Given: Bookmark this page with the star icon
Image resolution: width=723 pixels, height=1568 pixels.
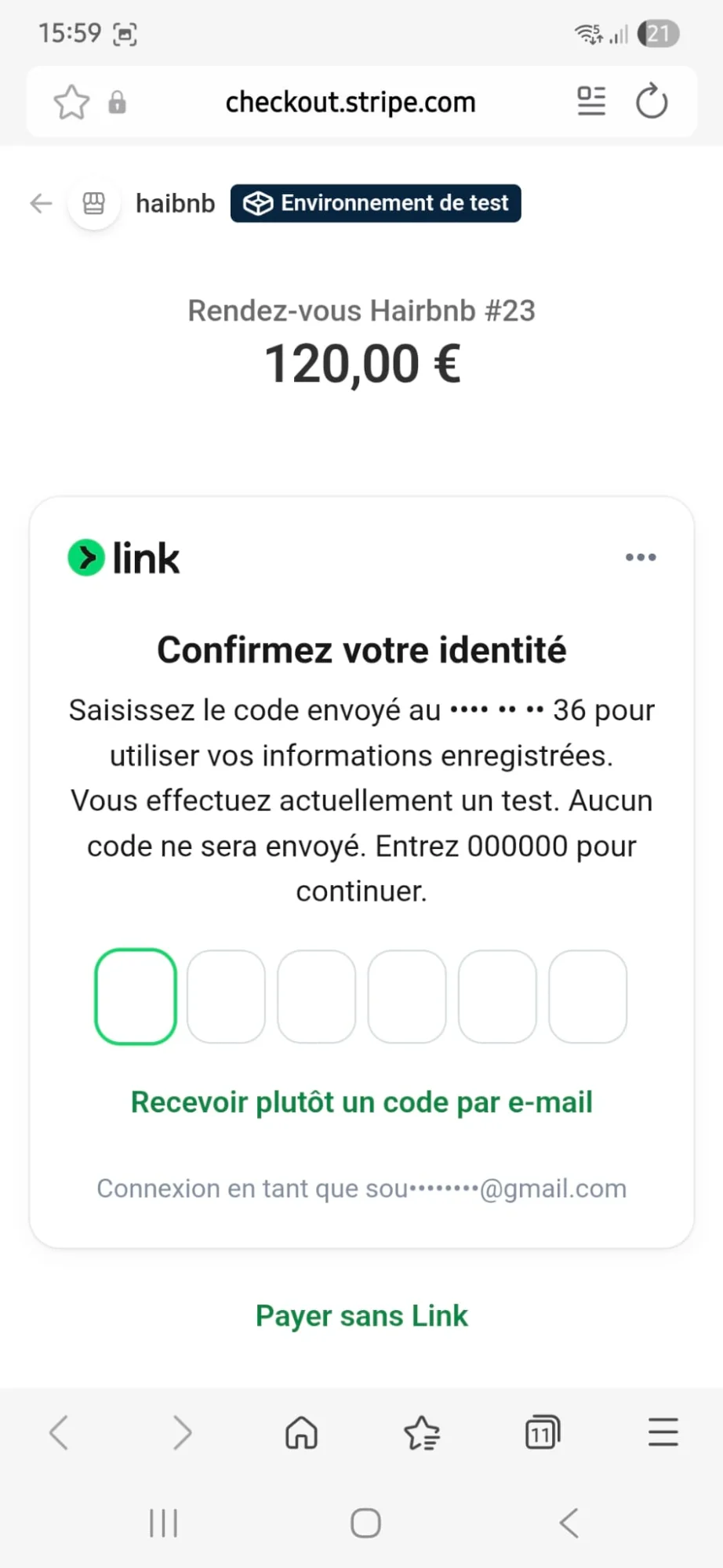Looking at the screenshot, I should coord(71,102).
